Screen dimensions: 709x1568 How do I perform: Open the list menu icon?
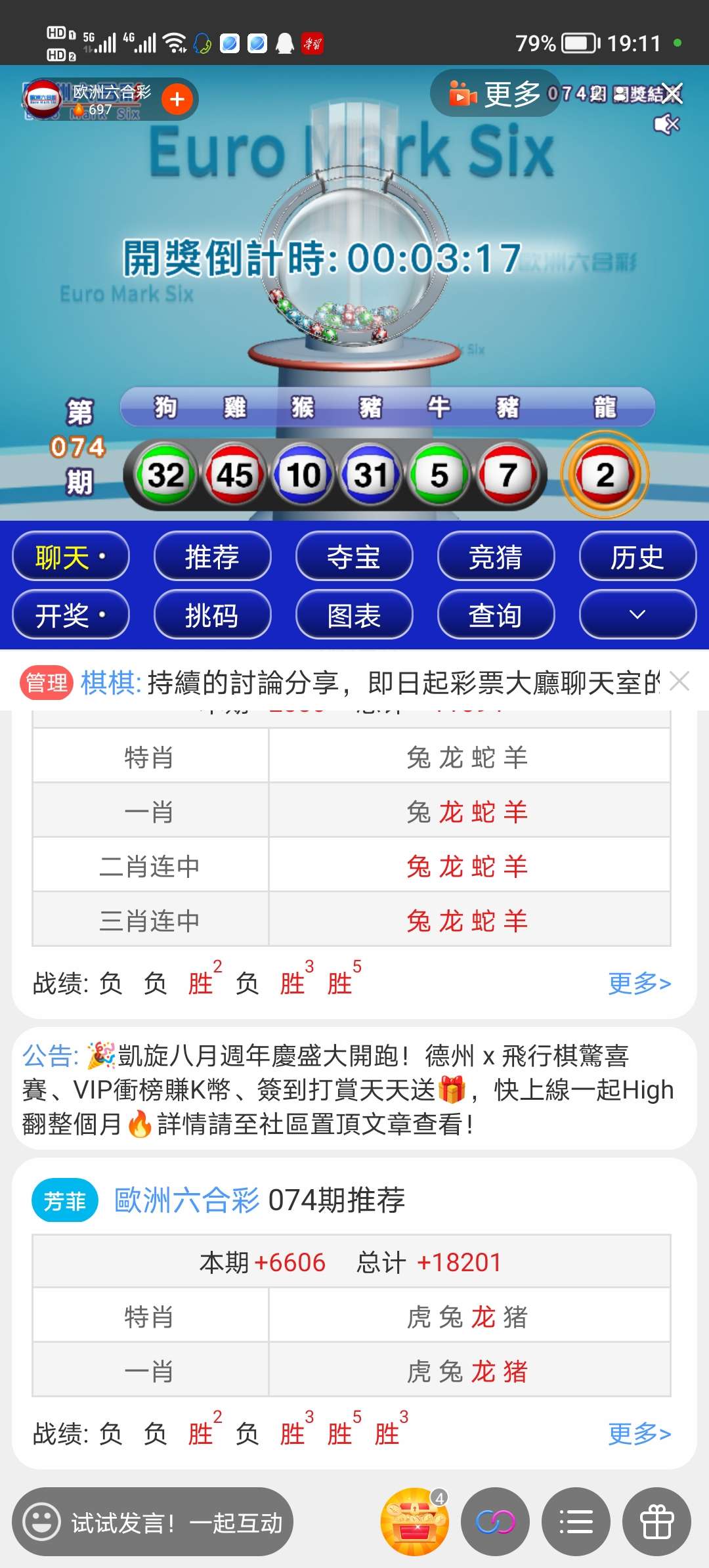[576, 1521]
